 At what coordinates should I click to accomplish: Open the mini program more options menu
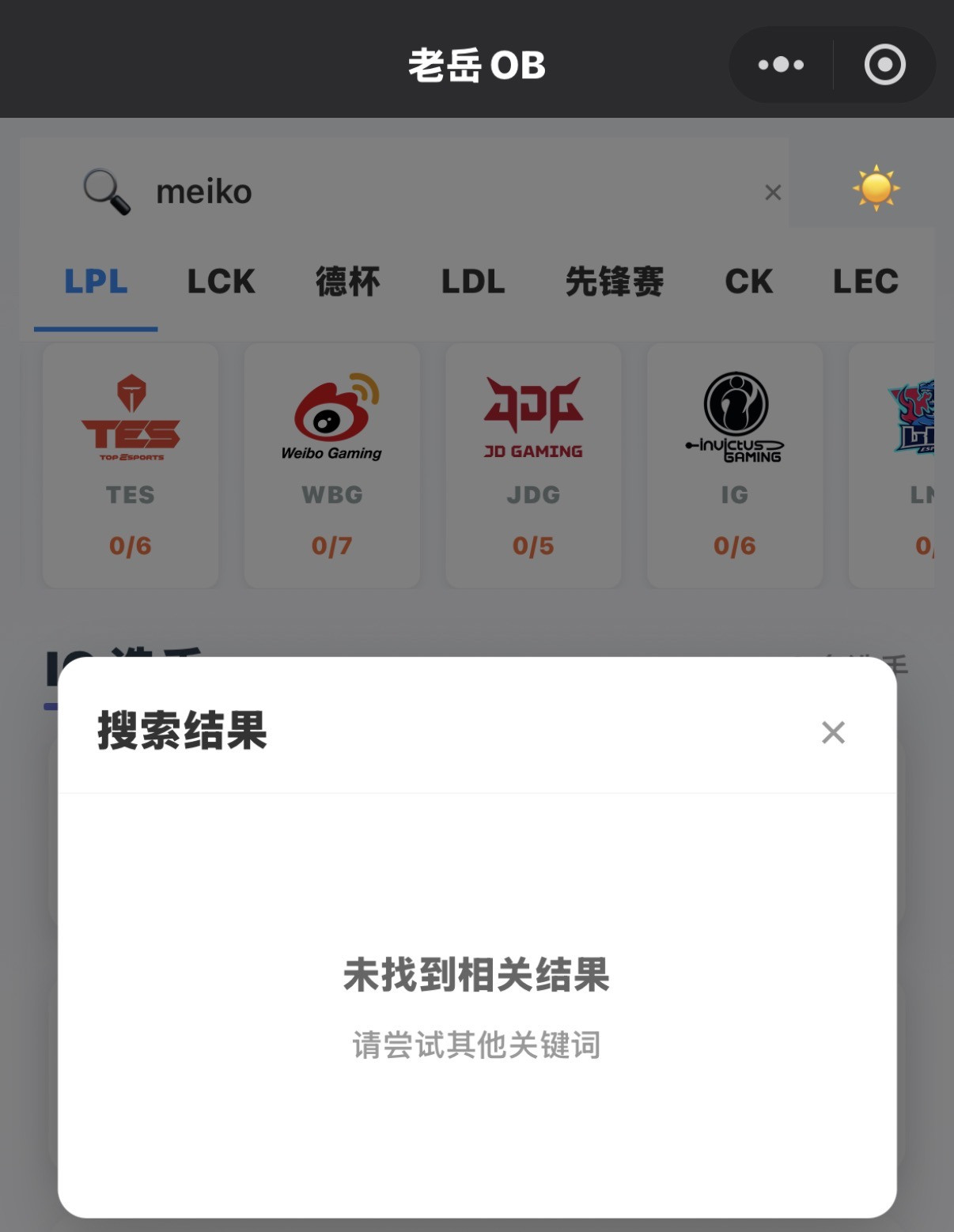coord(781,65)
